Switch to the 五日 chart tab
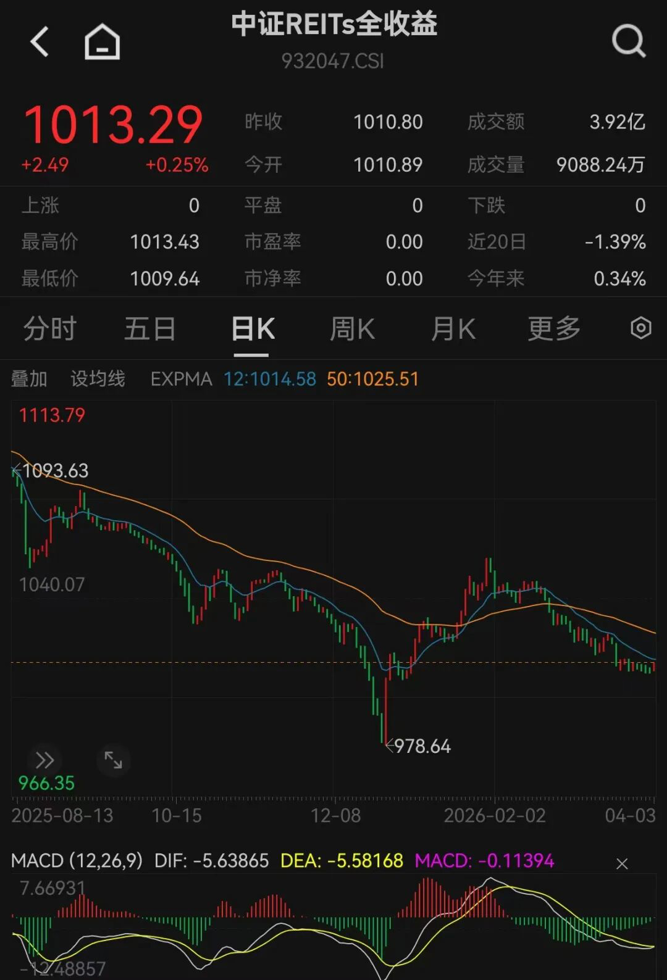Image resolution: width=667 pixels, height=980 pixels. tap(150, 328)
